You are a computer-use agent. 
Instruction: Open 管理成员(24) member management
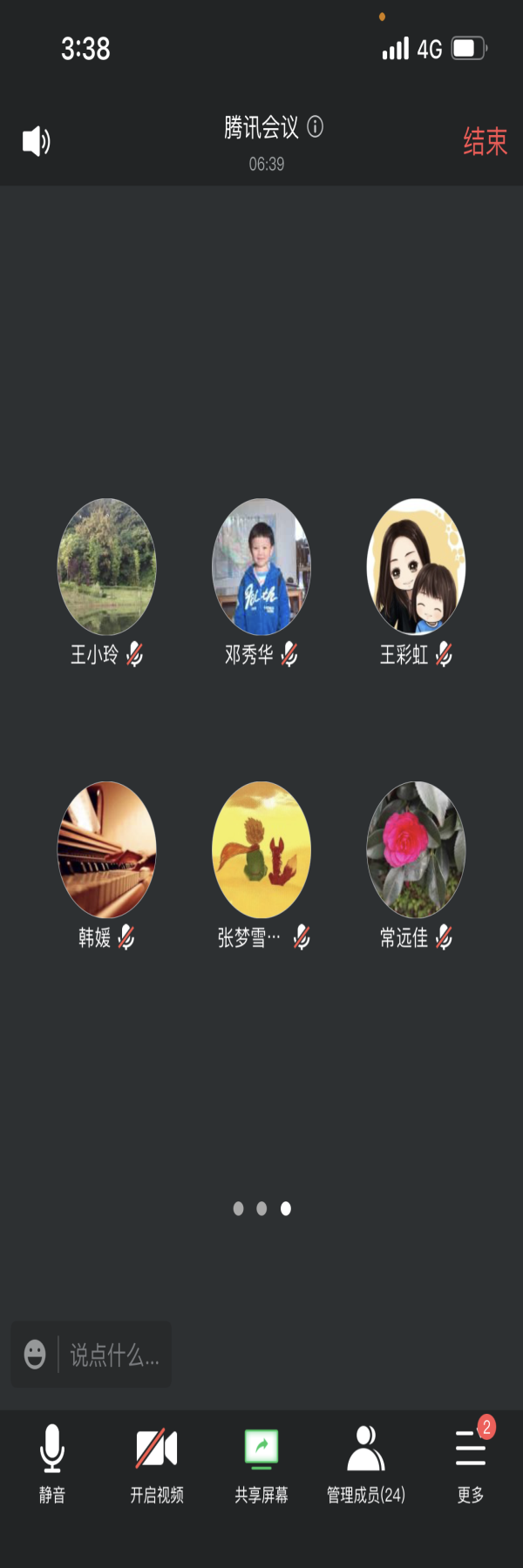366,1463
